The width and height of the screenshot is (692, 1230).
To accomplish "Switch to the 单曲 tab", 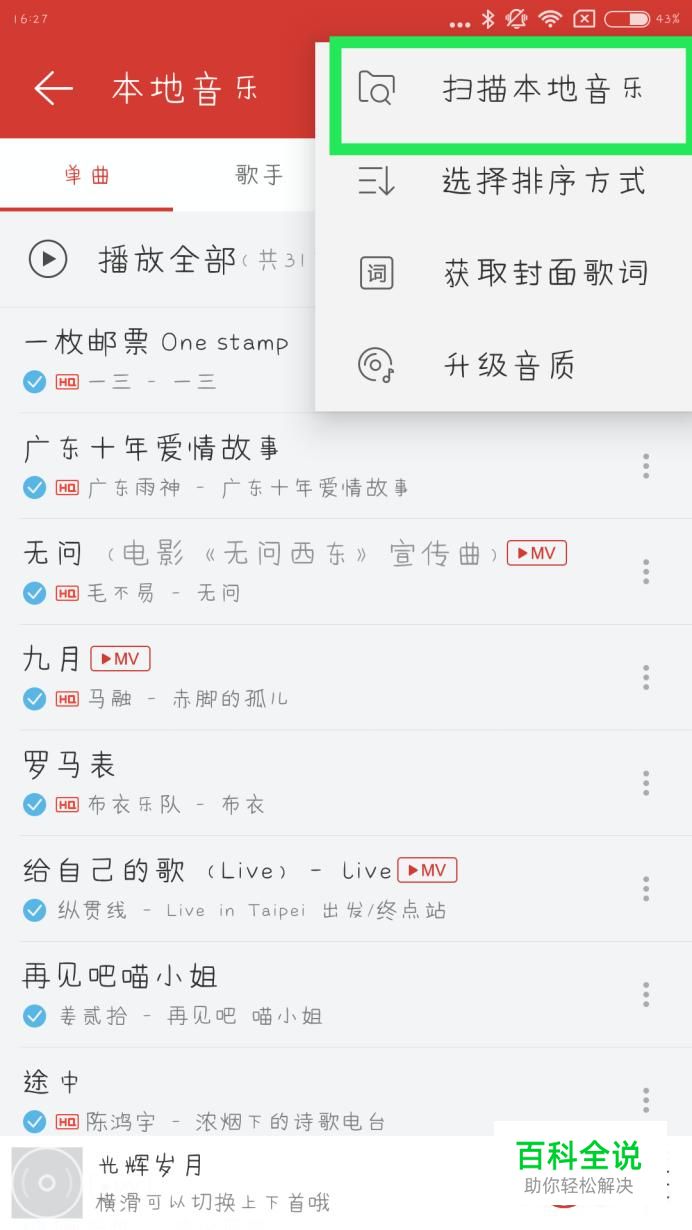I will 87,175.
